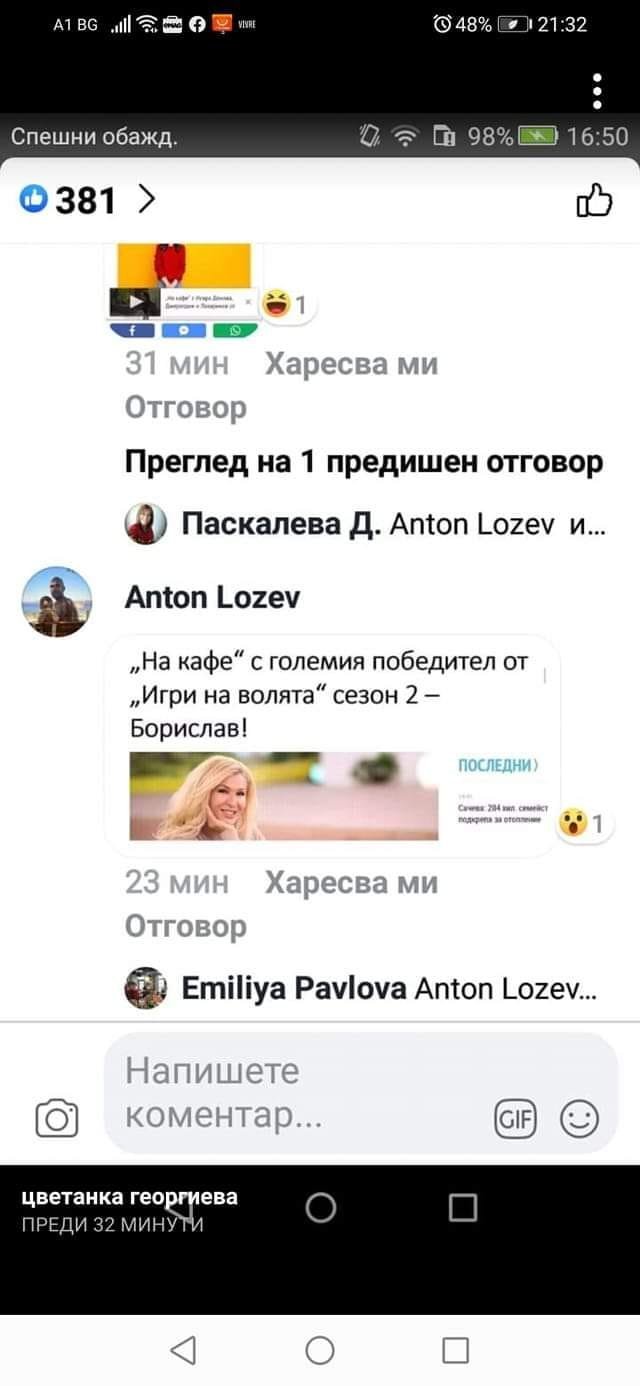Expand Преглед на 1 предишен отговор
This screenshot has height=1386, width=640.
tap(364, 461)
